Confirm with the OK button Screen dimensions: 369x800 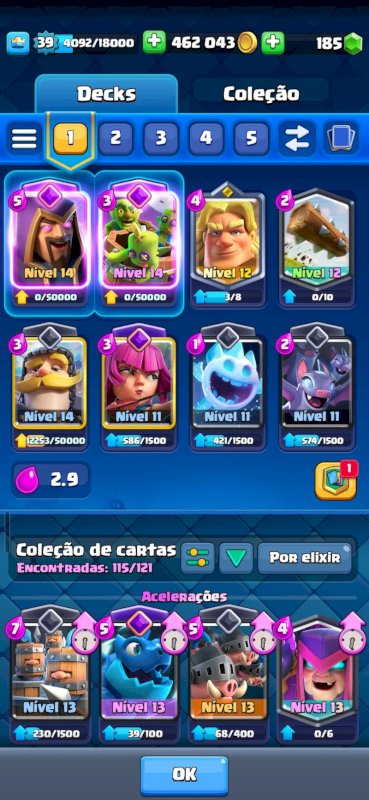[184, 774]
